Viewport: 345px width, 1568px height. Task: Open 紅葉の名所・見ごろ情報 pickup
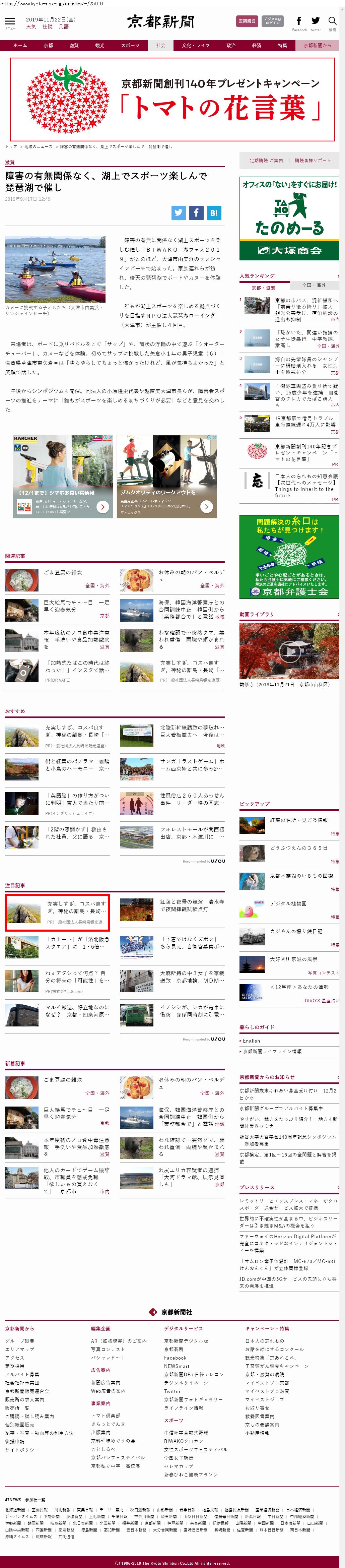[298, 820]
